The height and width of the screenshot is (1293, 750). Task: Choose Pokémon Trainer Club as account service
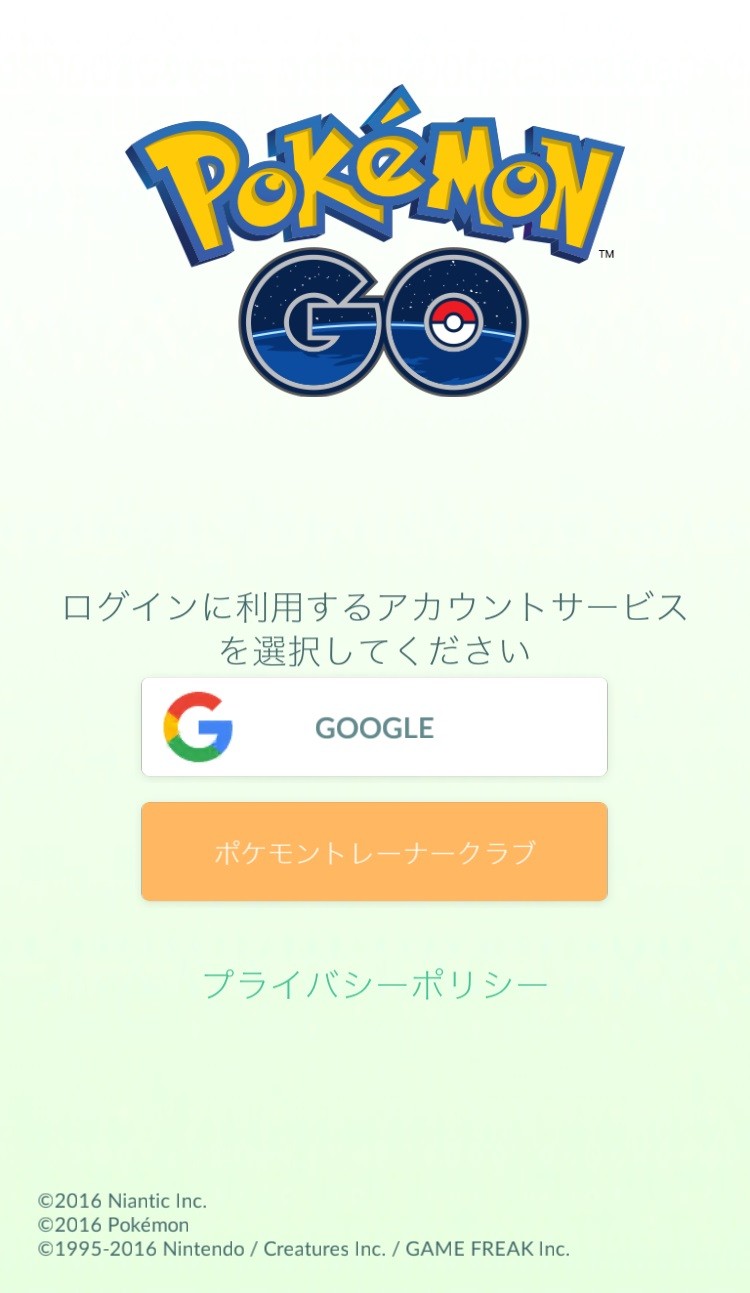click(x=375, y=851)
